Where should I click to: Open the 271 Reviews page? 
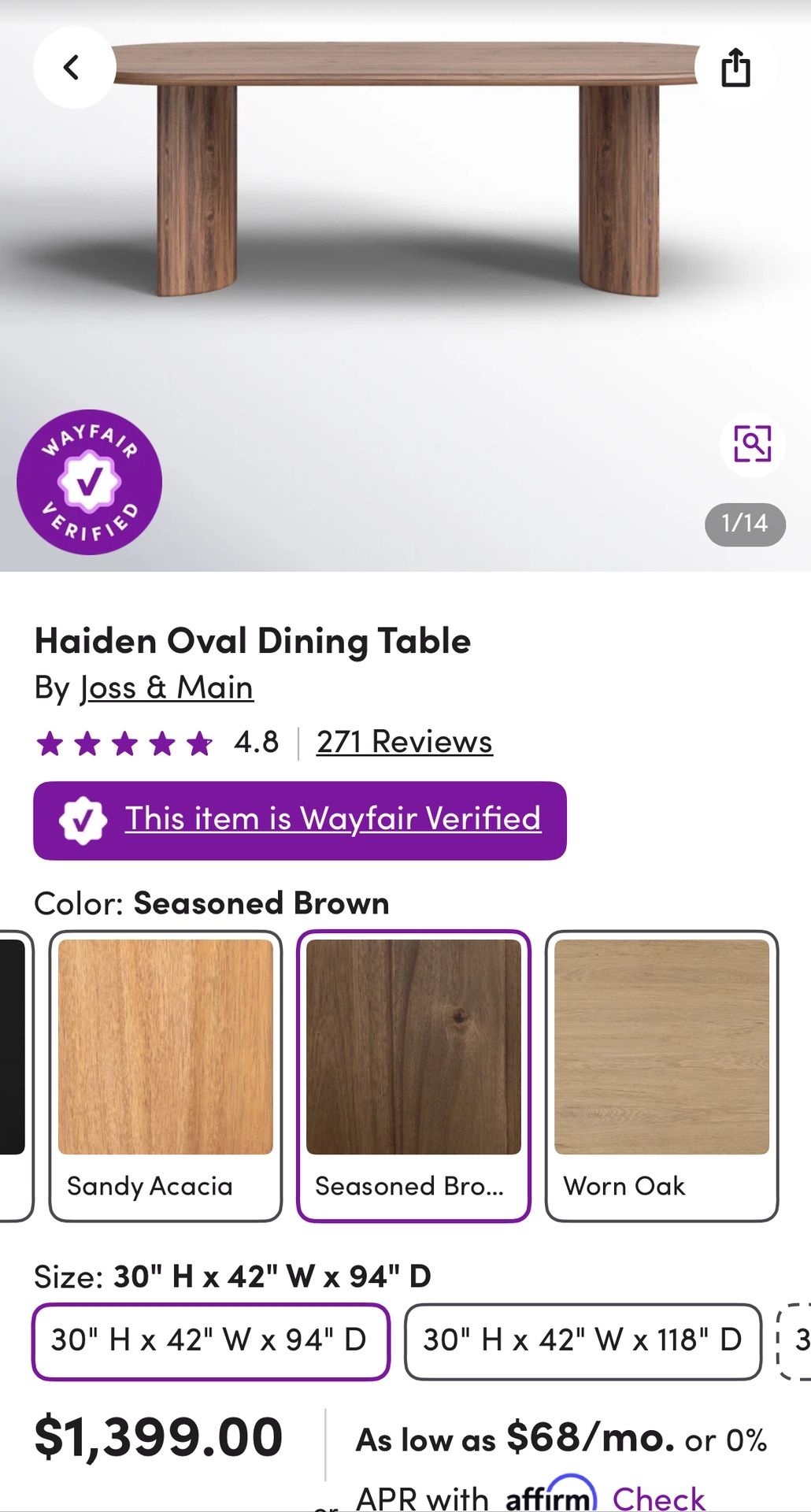[402, 741]
